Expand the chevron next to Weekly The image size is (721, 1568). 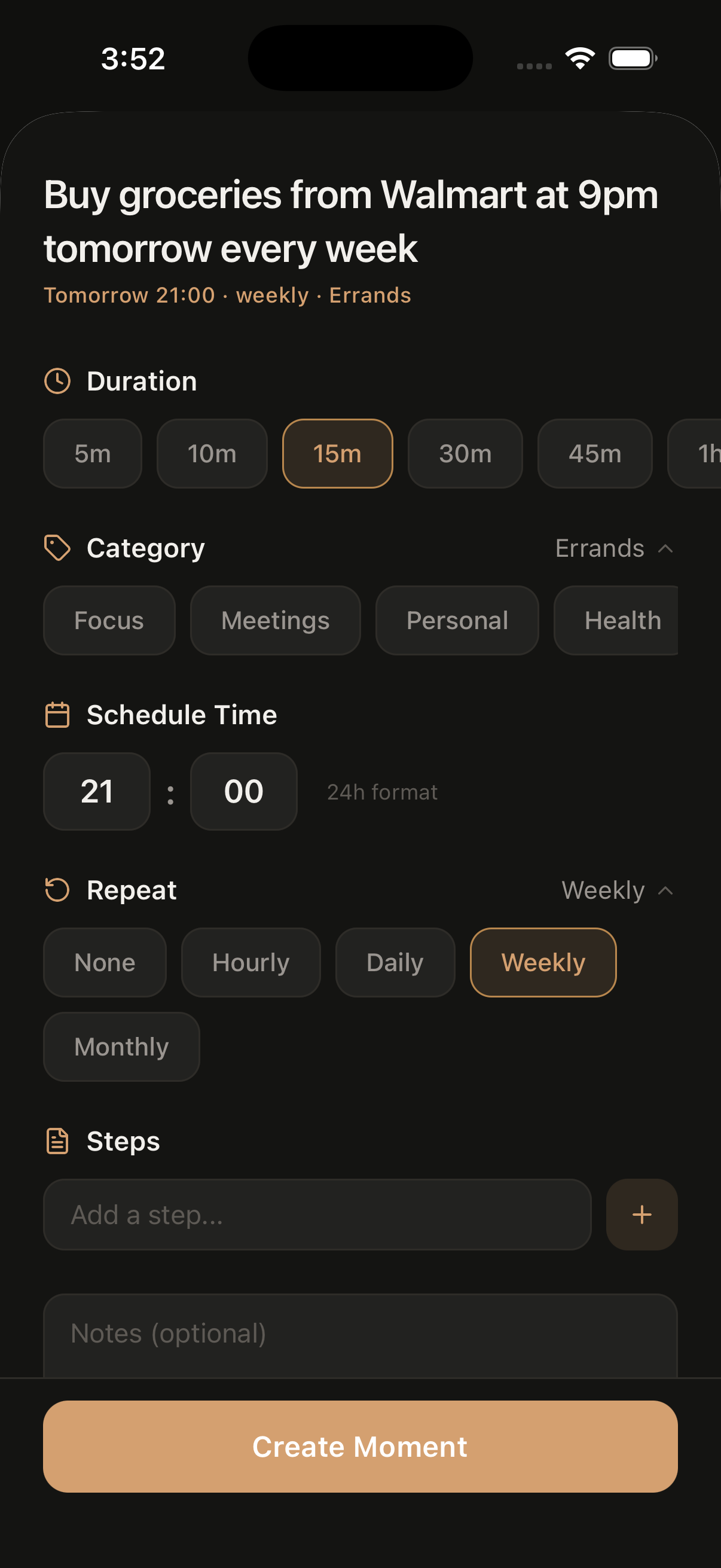(x=665, y=890)
